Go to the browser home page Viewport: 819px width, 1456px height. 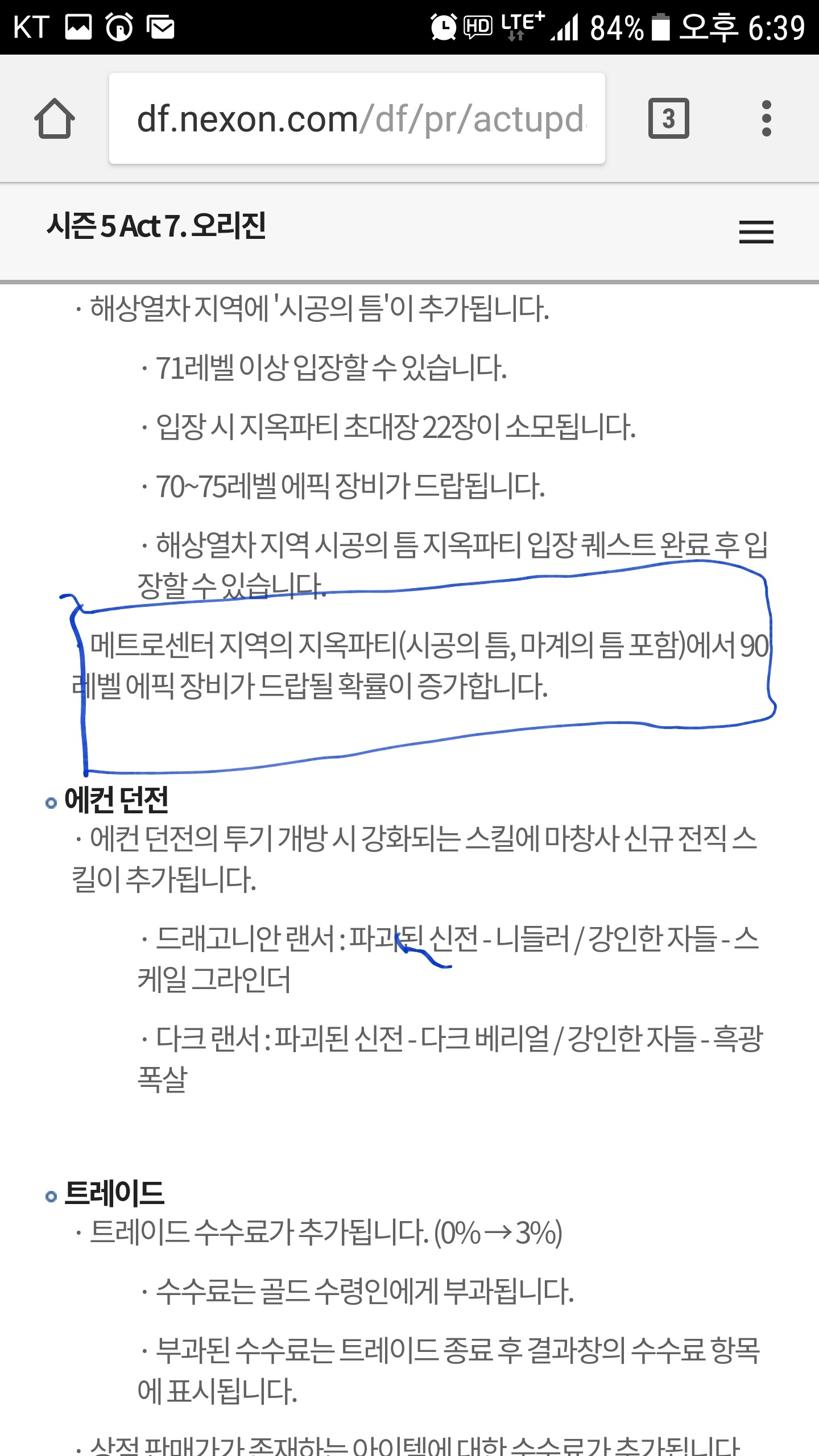tap(55, 118)
